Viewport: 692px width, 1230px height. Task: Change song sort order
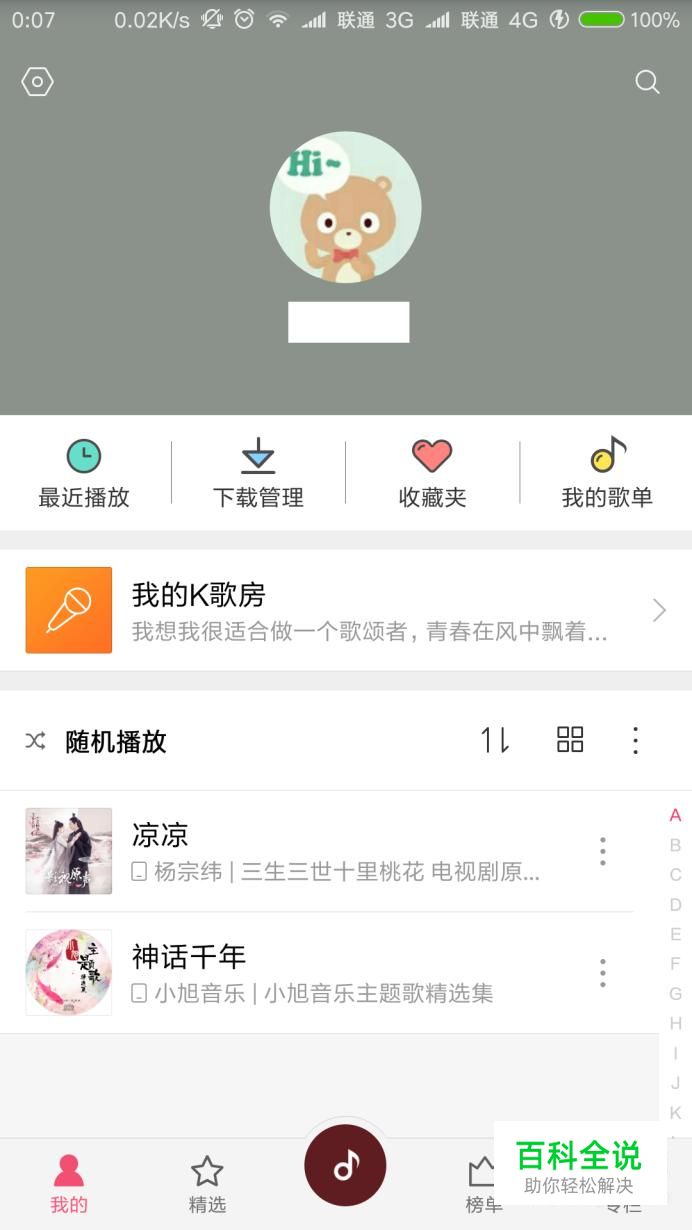point(495,740)
